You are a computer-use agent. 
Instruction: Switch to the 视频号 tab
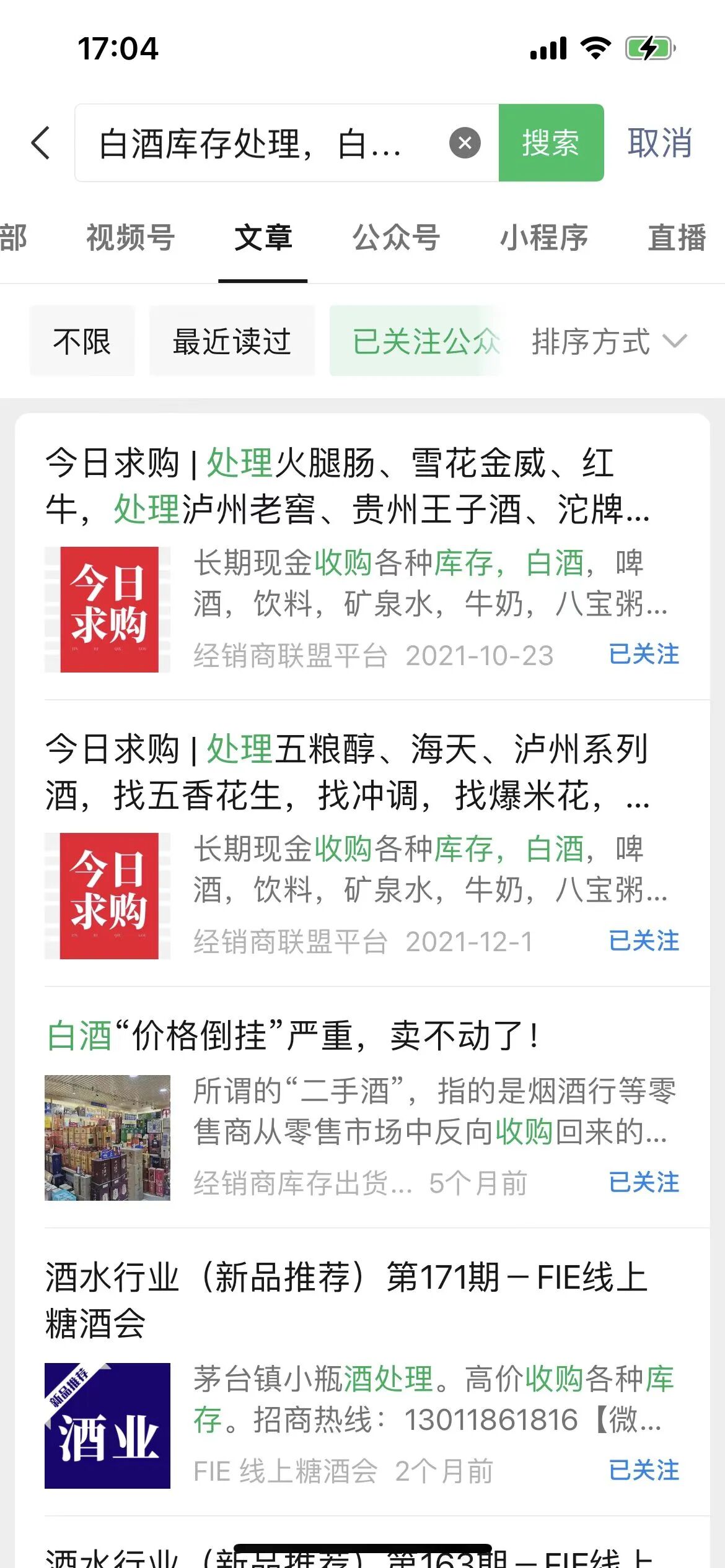pos(130,238)
